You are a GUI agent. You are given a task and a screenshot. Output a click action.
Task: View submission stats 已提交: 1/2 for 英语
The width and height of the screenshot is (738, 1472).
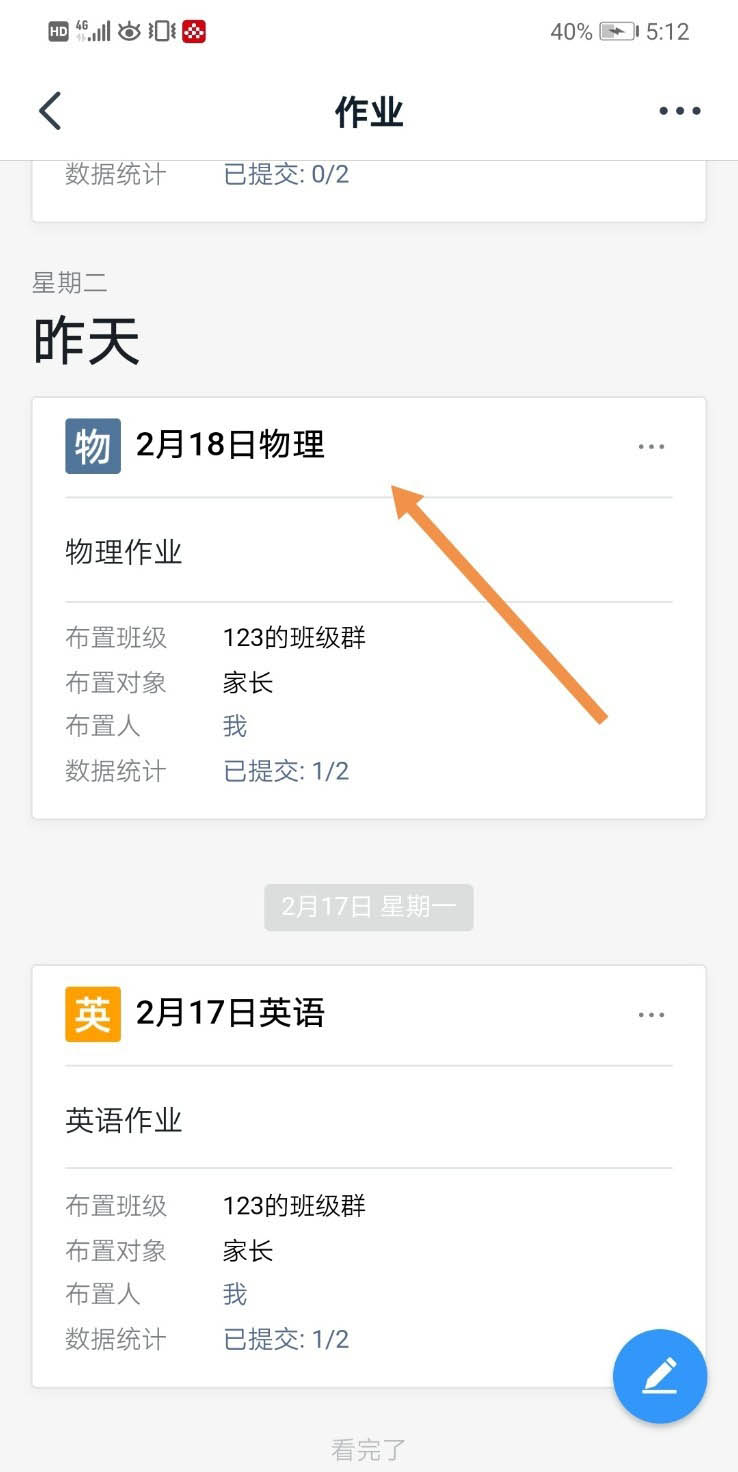(286, 1339)
